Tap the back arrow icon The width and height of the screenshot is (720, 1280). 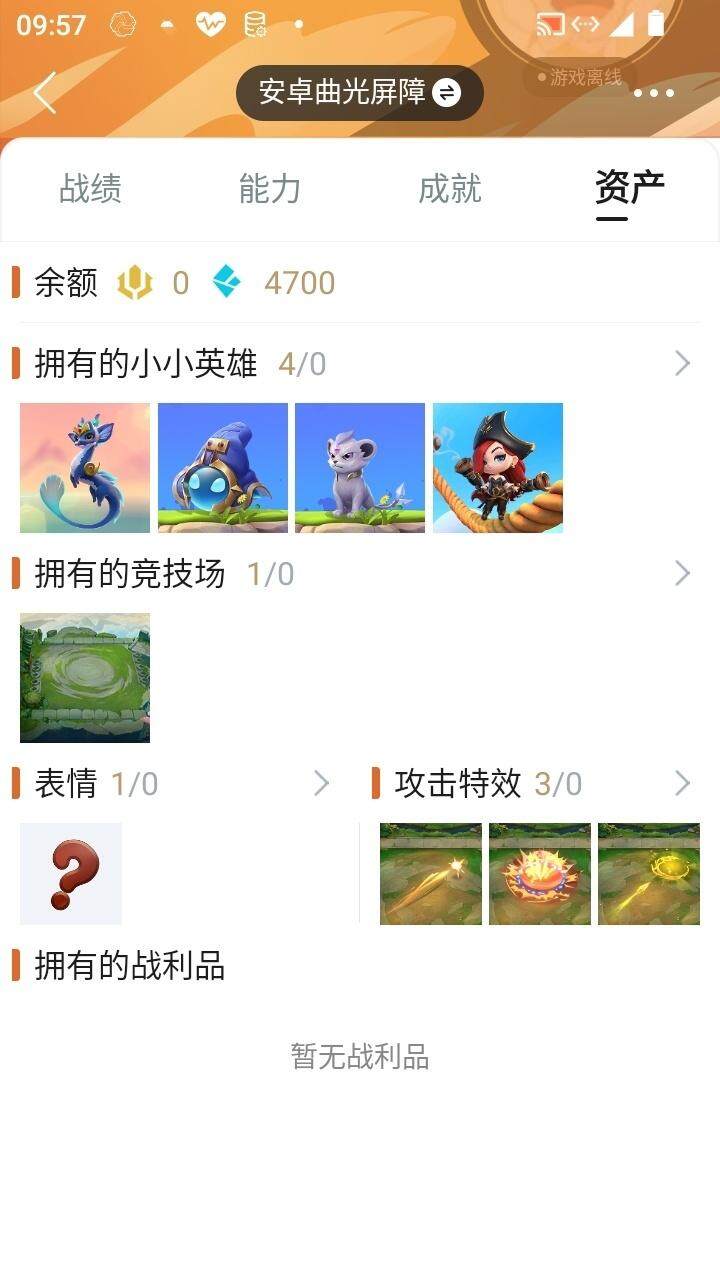pyautogui.click(x=44, y=92)
